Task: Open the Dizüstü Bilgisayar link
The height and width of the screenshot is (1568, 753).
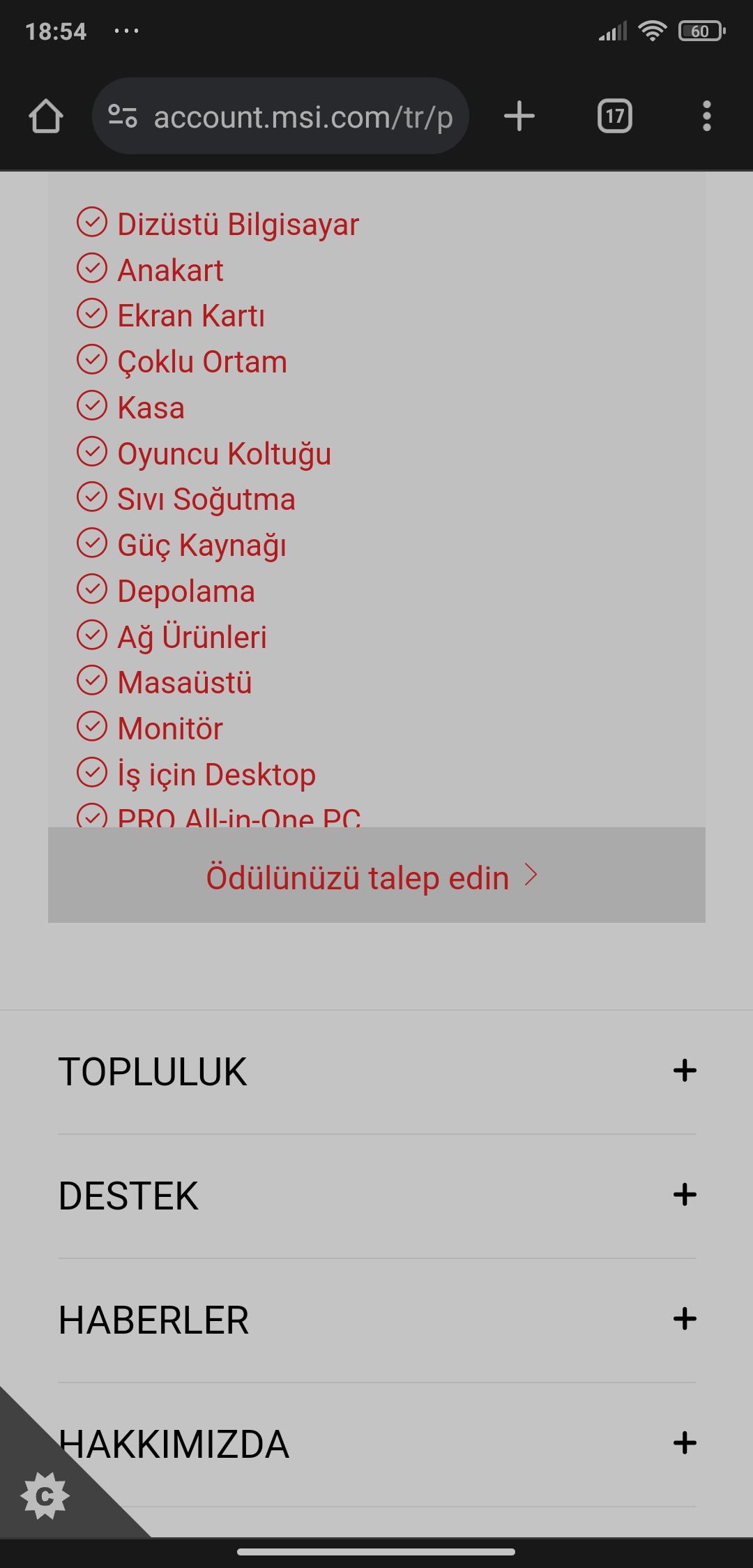Action: pyautogui.click(x=237, y=225)
